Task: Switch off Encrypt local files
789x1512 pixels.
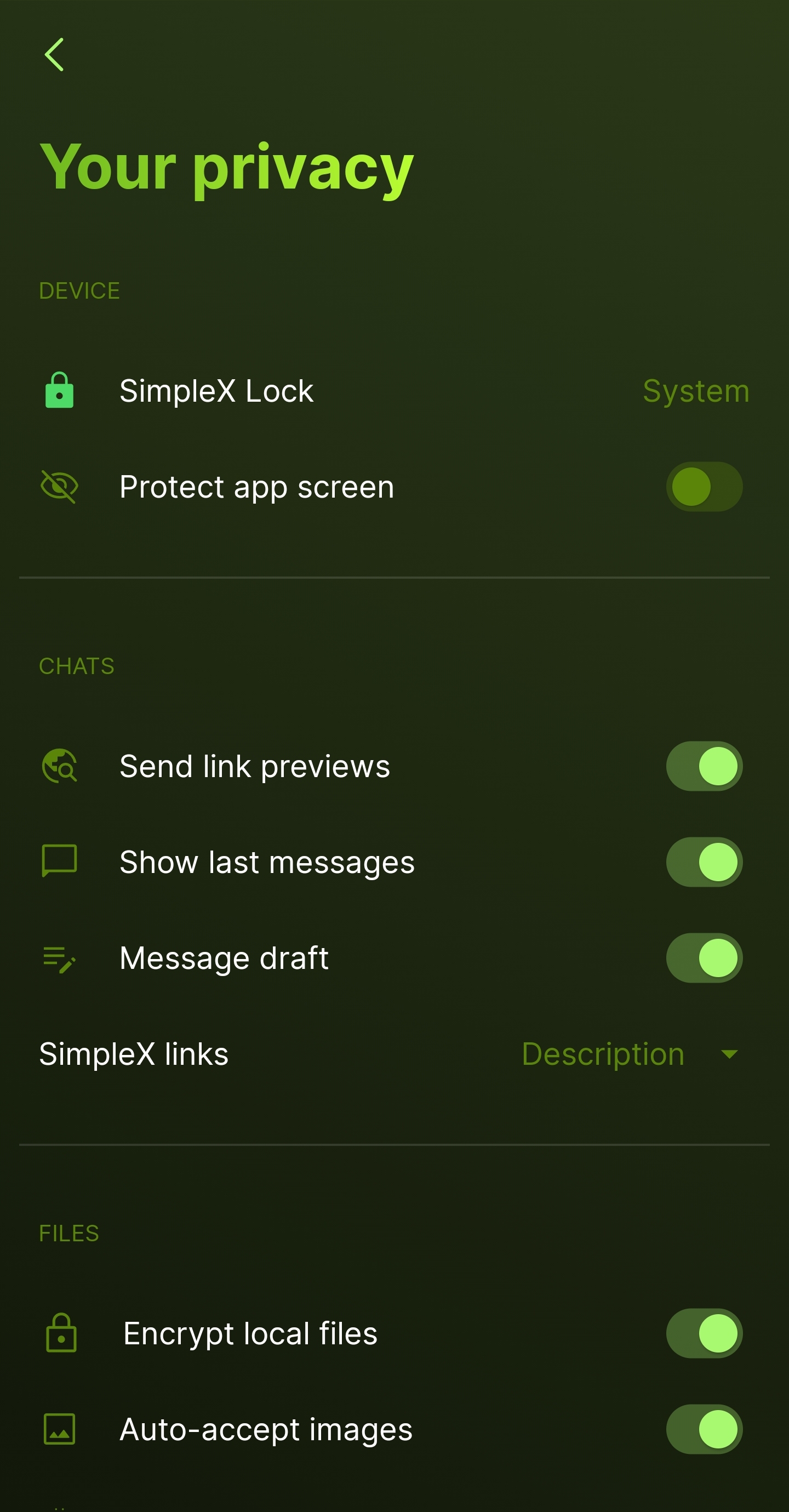Action: [x=704, y=1333]
